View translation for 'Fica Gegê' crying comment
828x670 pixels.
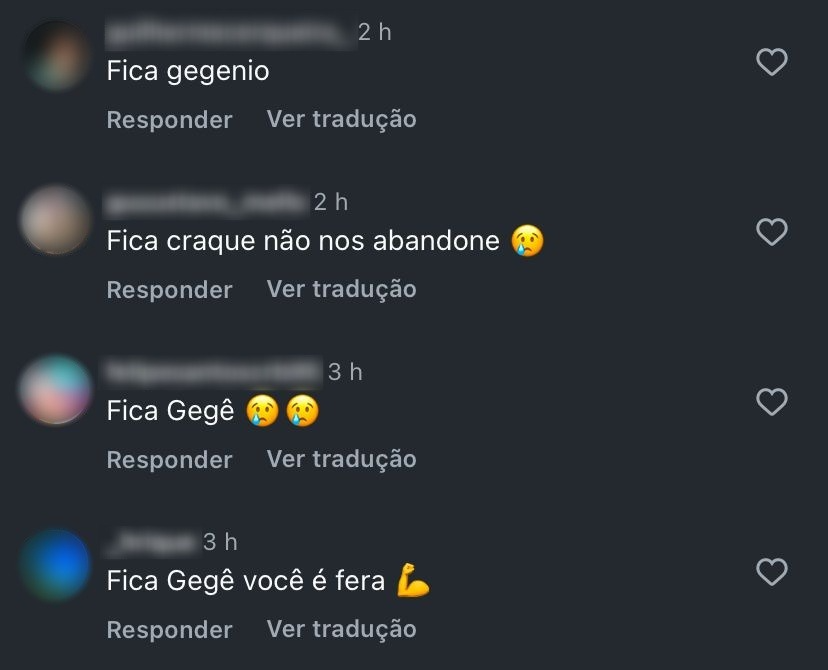(x=341, y=459)
